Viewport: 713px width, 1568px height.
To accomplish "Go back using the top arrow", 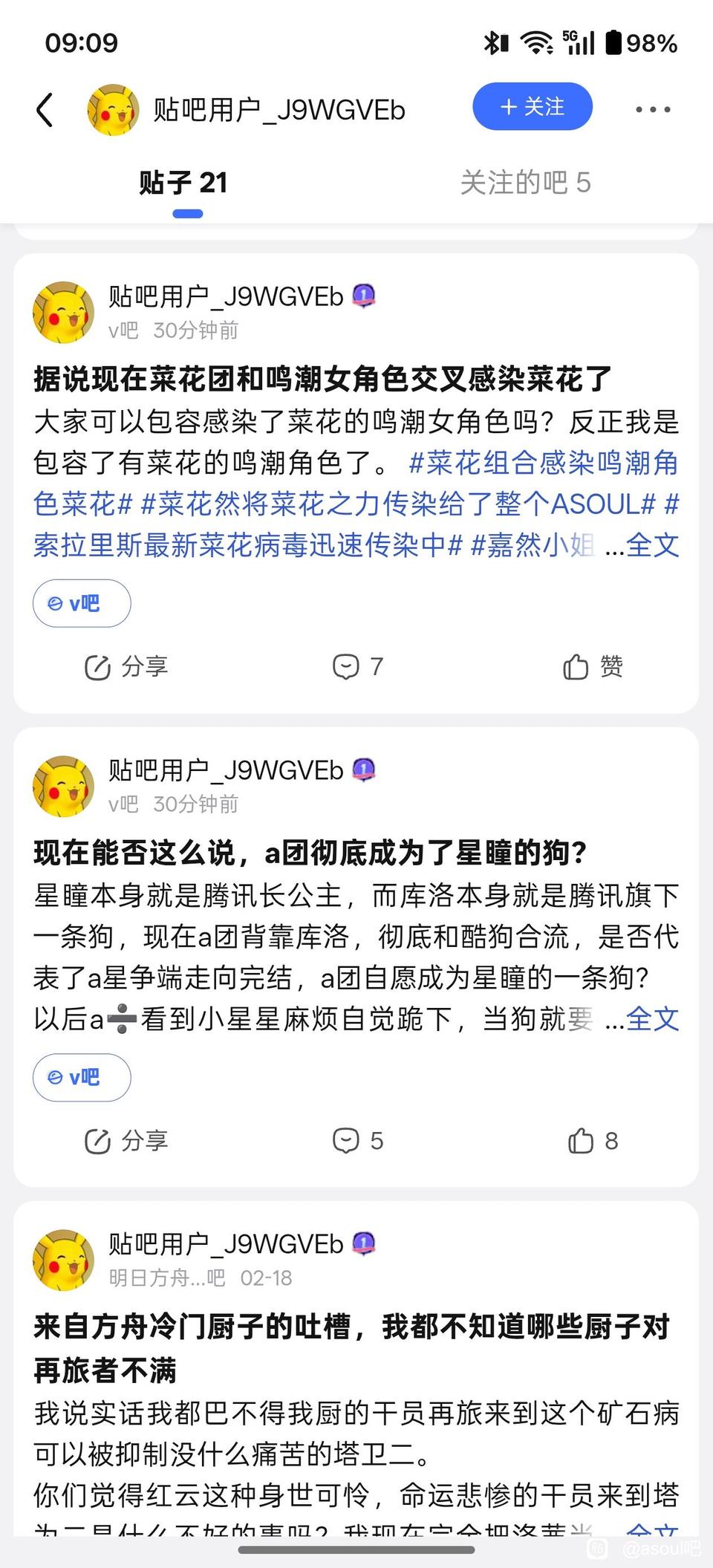I will (x=45, y=110).
